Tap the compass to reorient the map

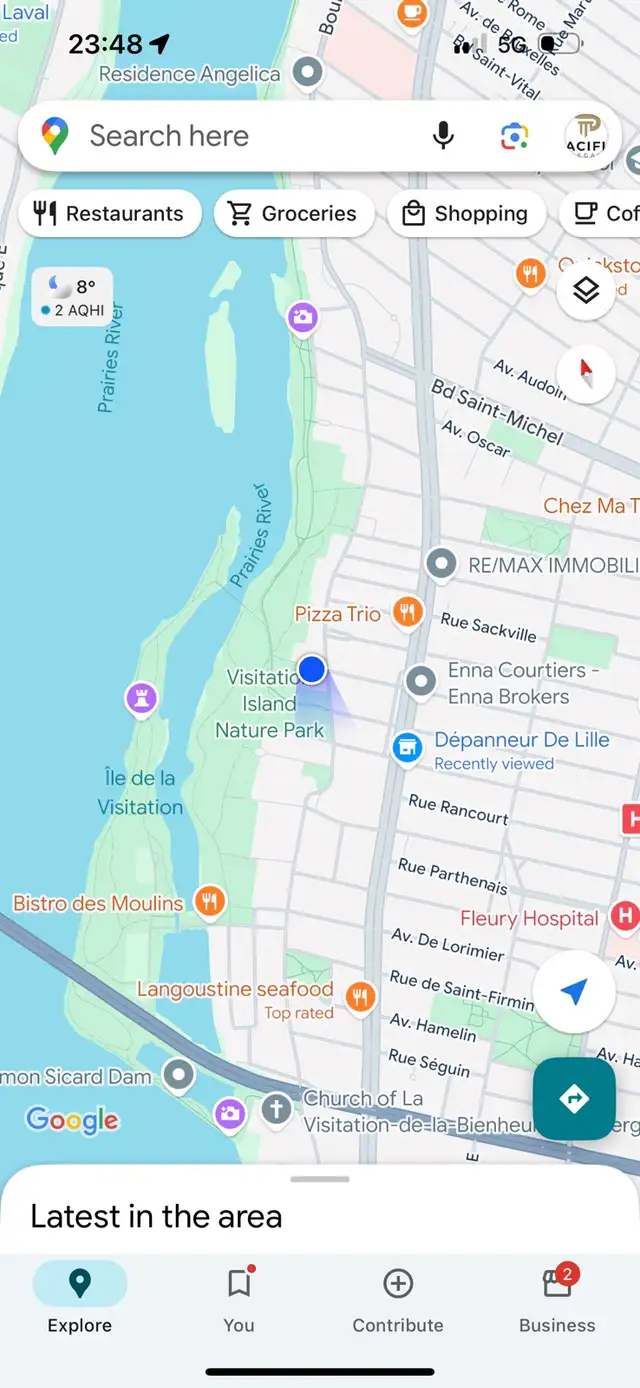point(586,374)
